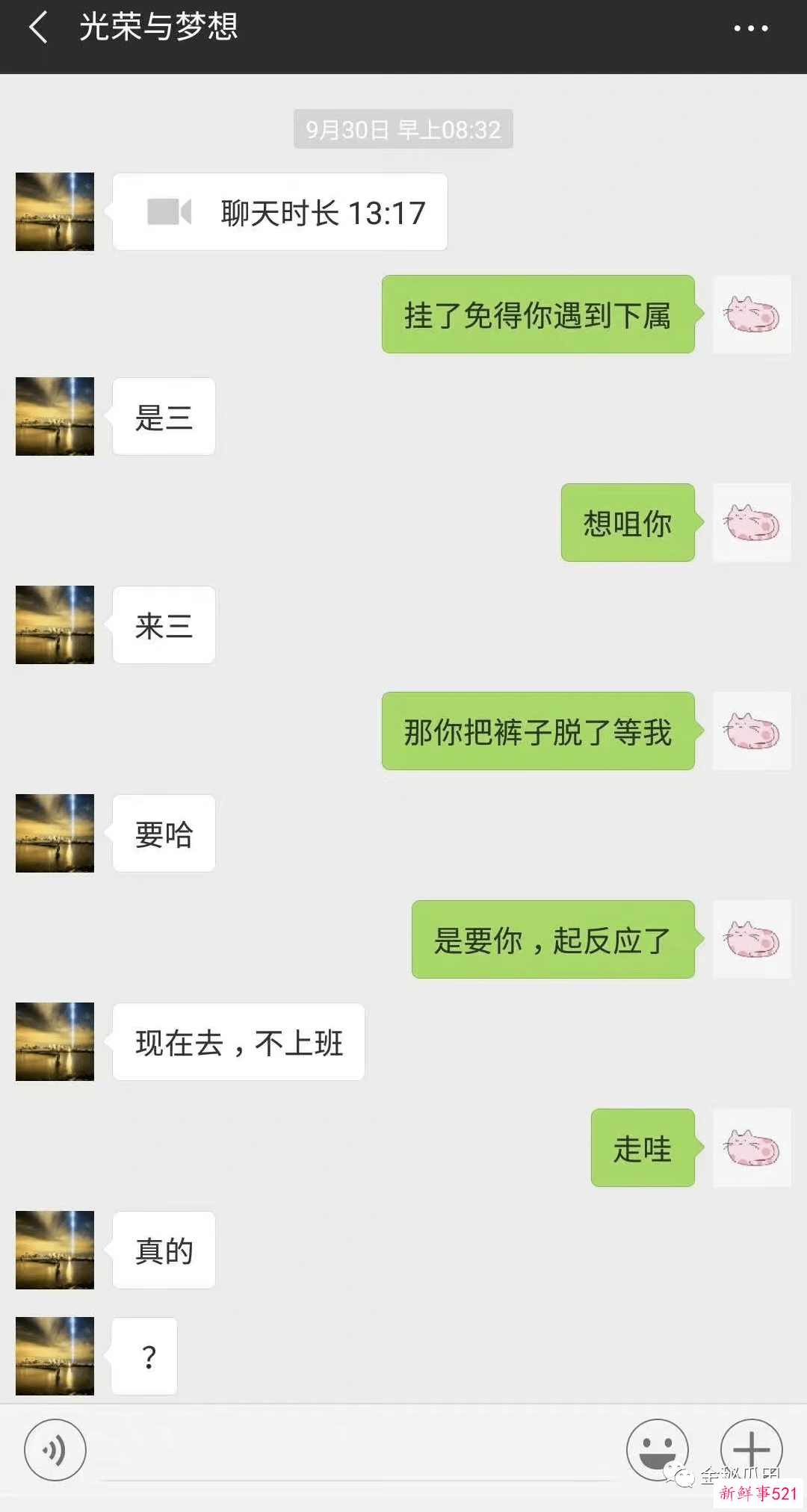Tap the 要哈 message from the contact
This screenshot has height=1512, width=807.
click(x=164, y=834)
